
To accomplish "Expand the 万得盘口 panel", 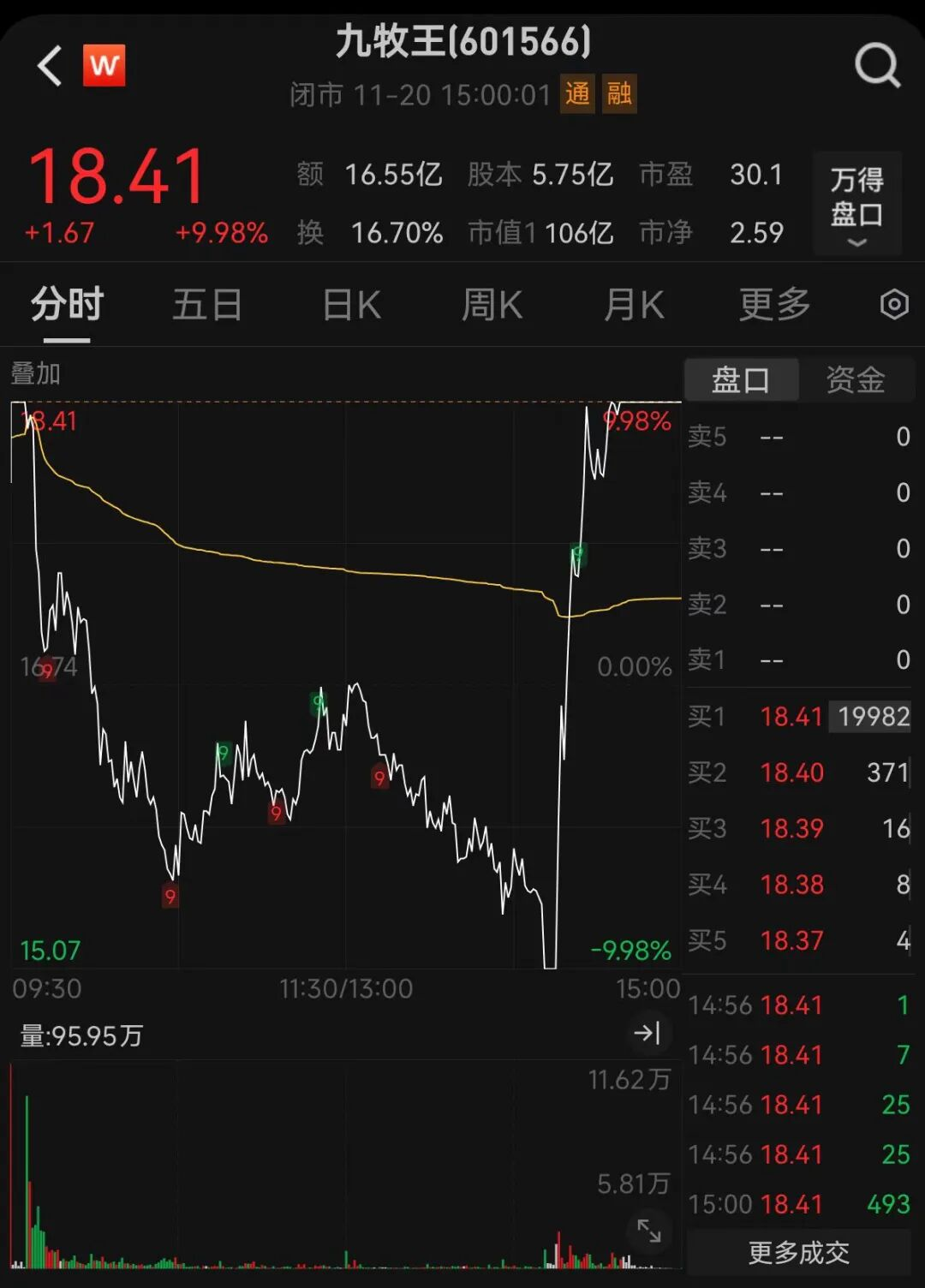I will [856, 205].
